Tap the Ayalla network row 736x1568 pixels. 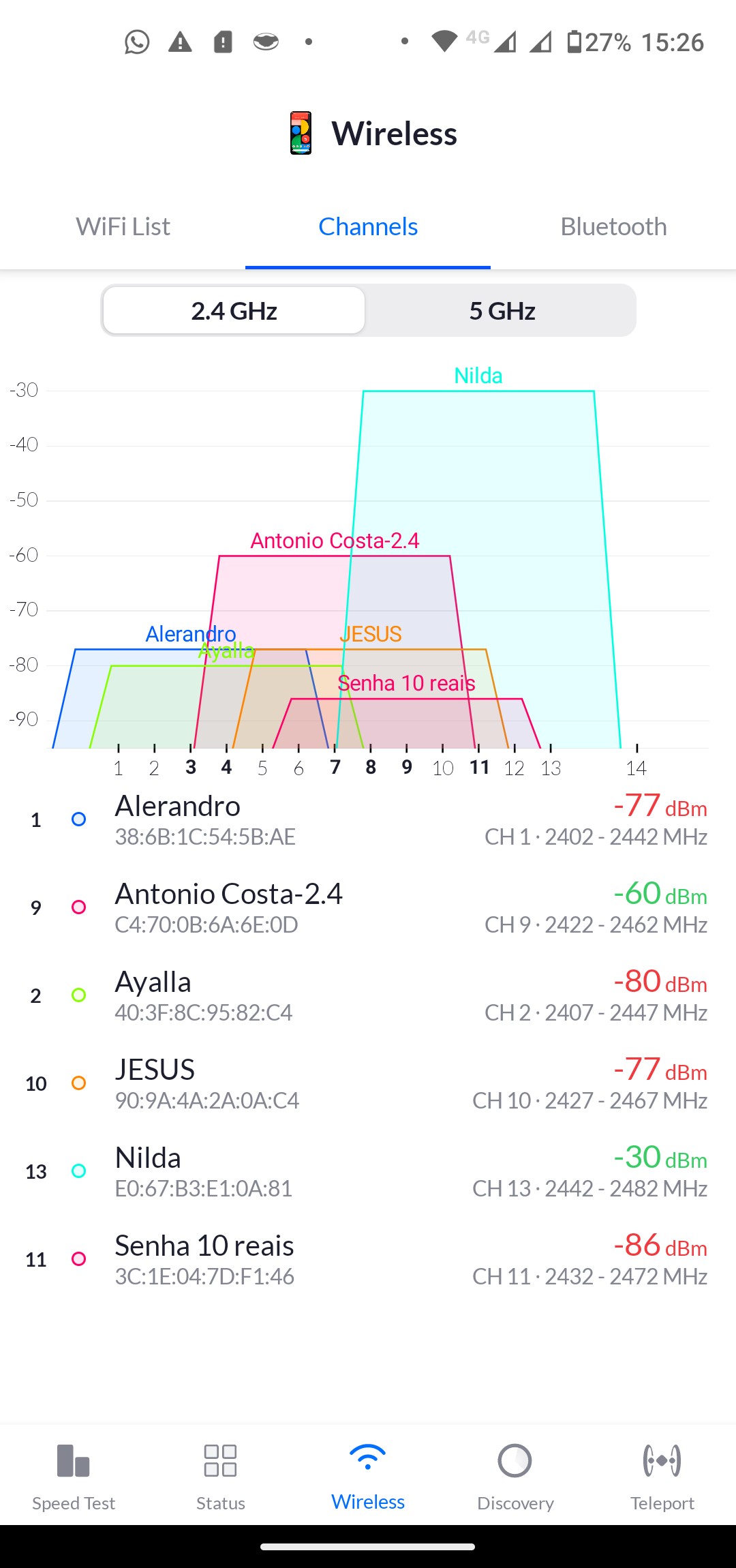pos(368,995)
